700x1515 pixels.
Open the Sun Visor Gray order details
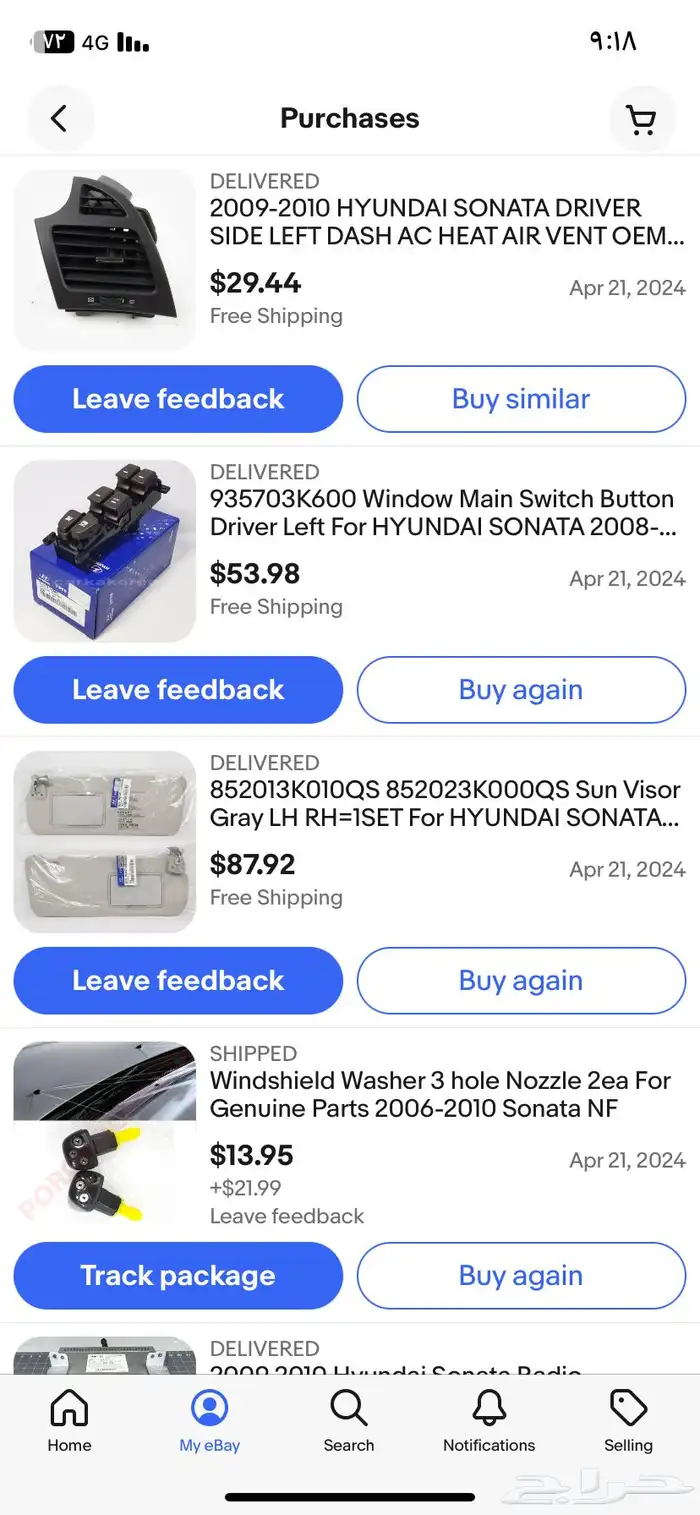coord(445,804)
